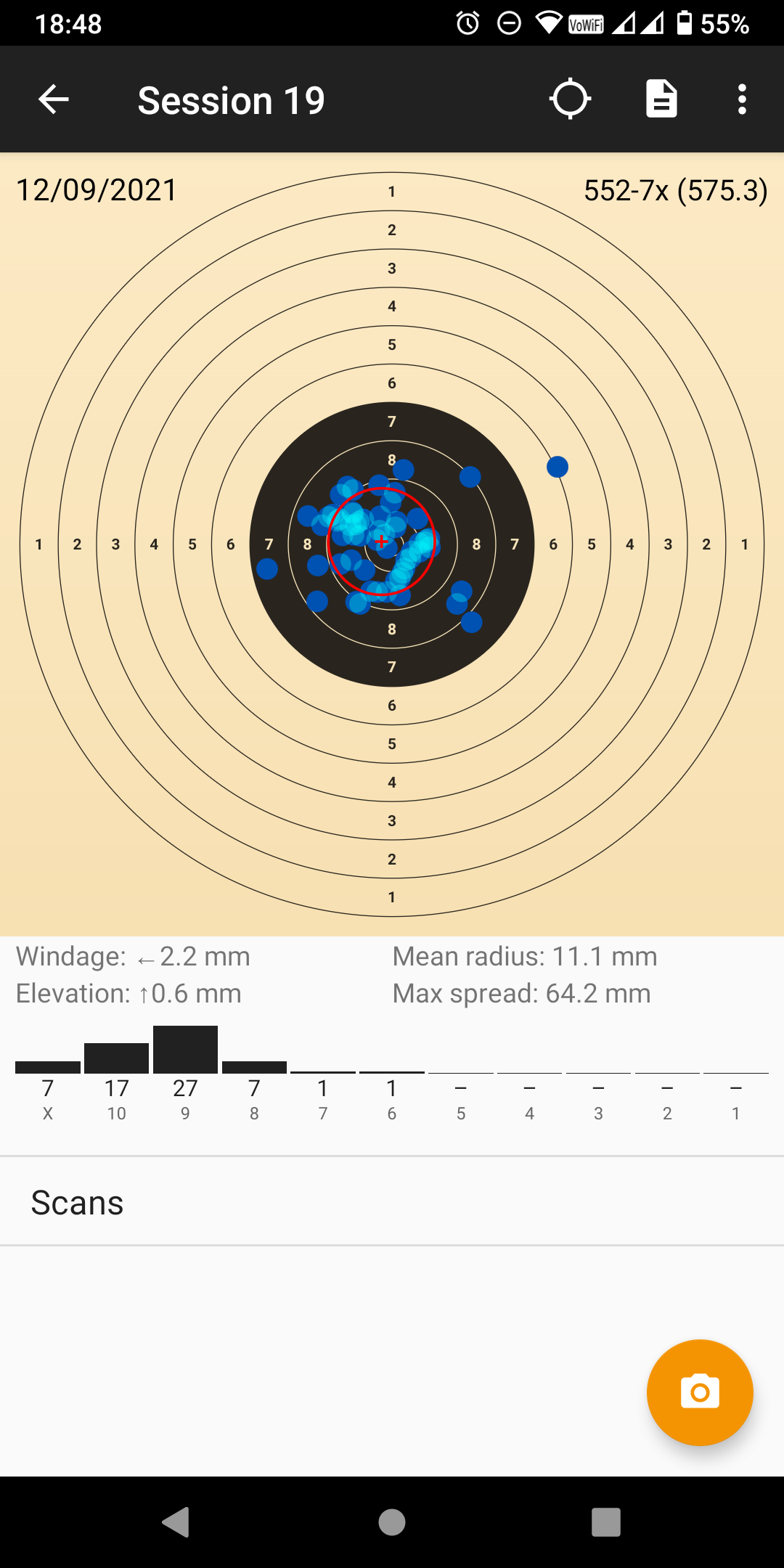Tap the crosshair target icon
Image resolution: width=784 pixels, height=1568 pixels.
(571, 99)
